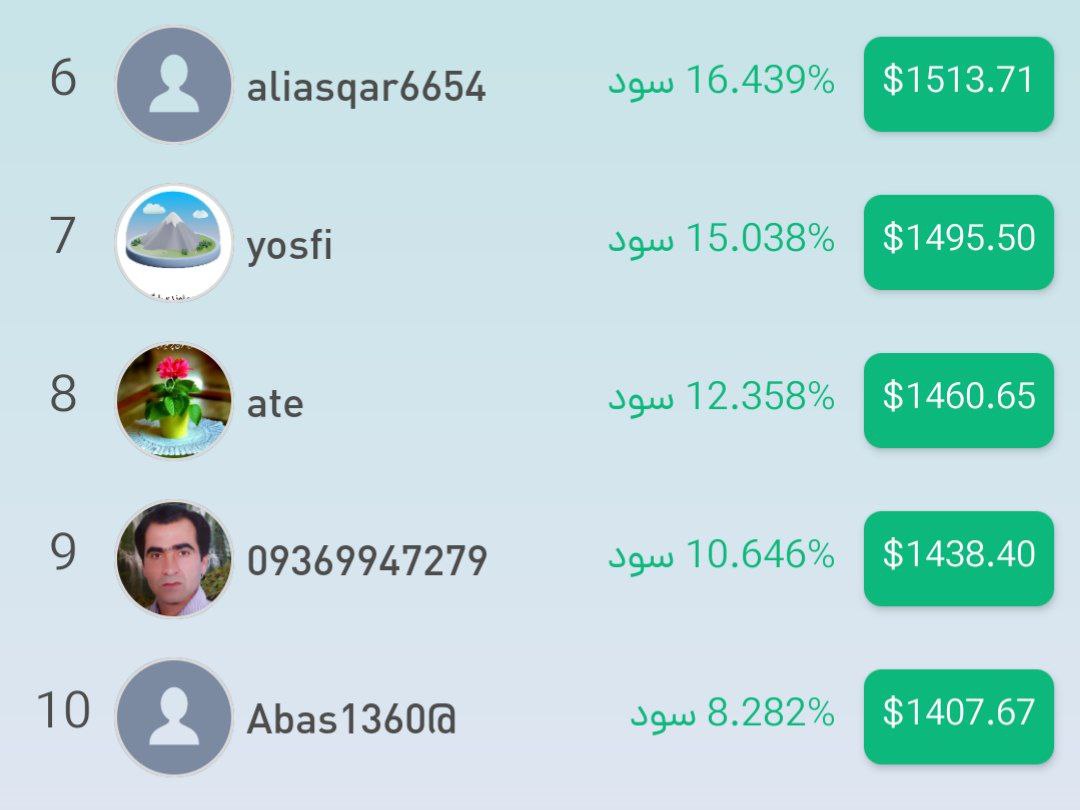This screenshot has height=810, width=1080.
Task: Open the row for 09369947279
Action: [366, 561]
